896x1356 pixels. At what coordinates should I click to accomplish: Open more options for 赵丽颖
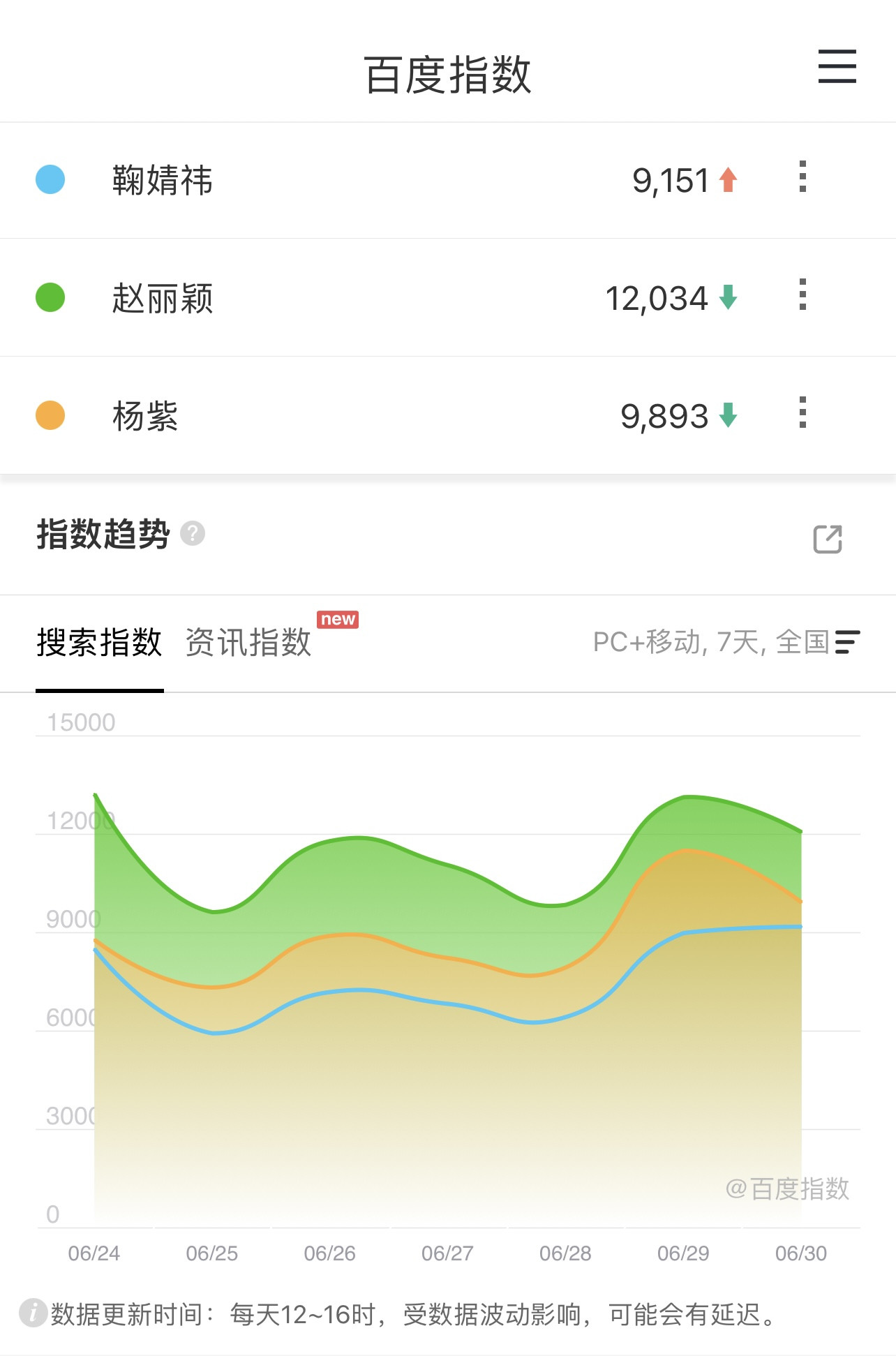[x=802, y=295]
